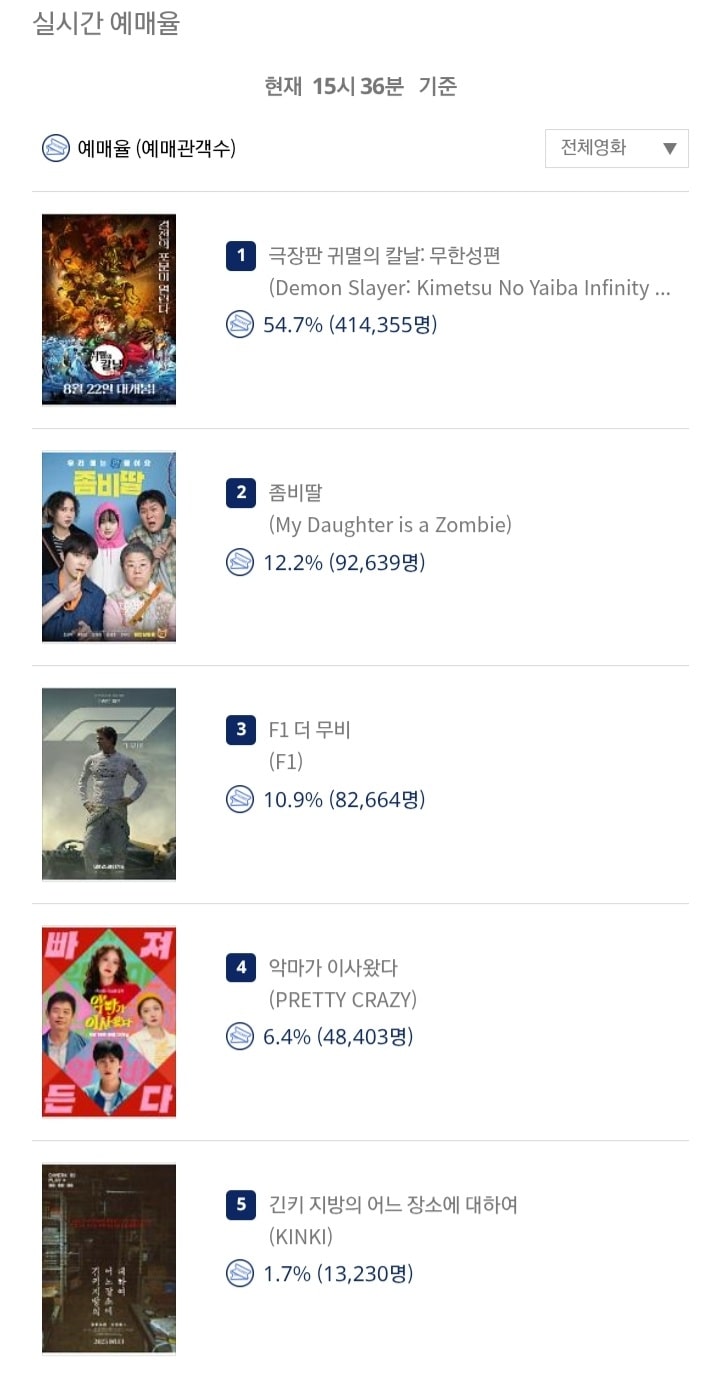The height and width of the screenshot is (1377, 720).
Task: Open the 전체영화 dropdown filter
Action: 617,148
